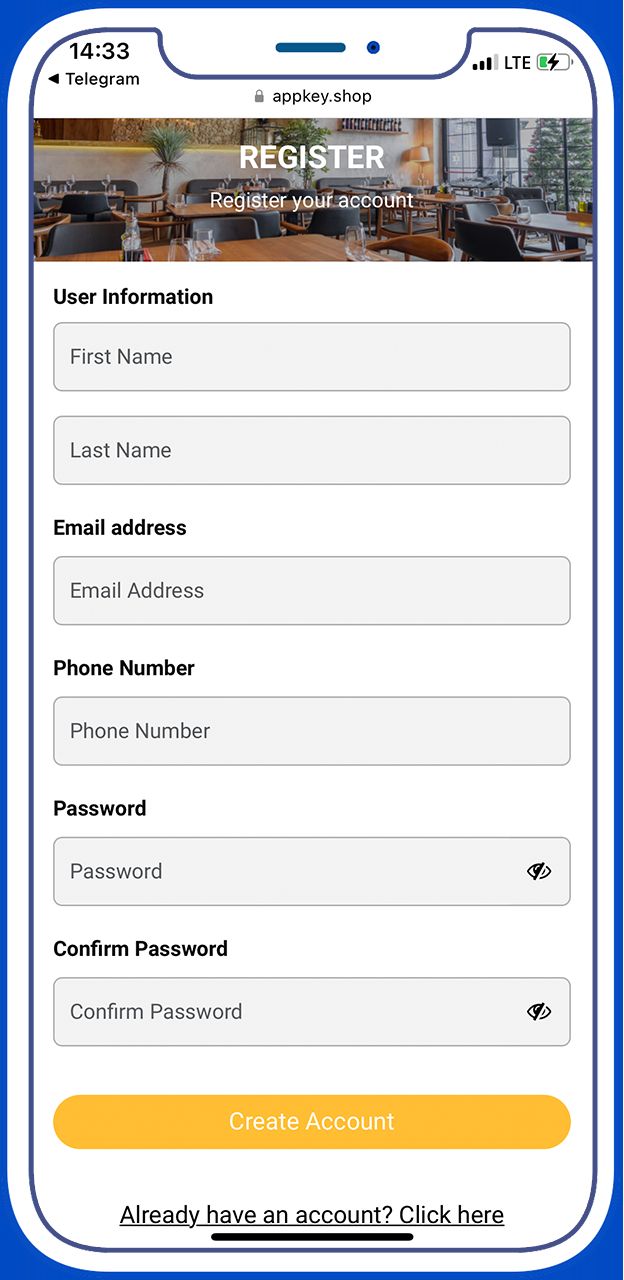The width and height of the screenshot is (624, 1280).
Task: Tap the First Name field
Action: (x=311, y=357)
